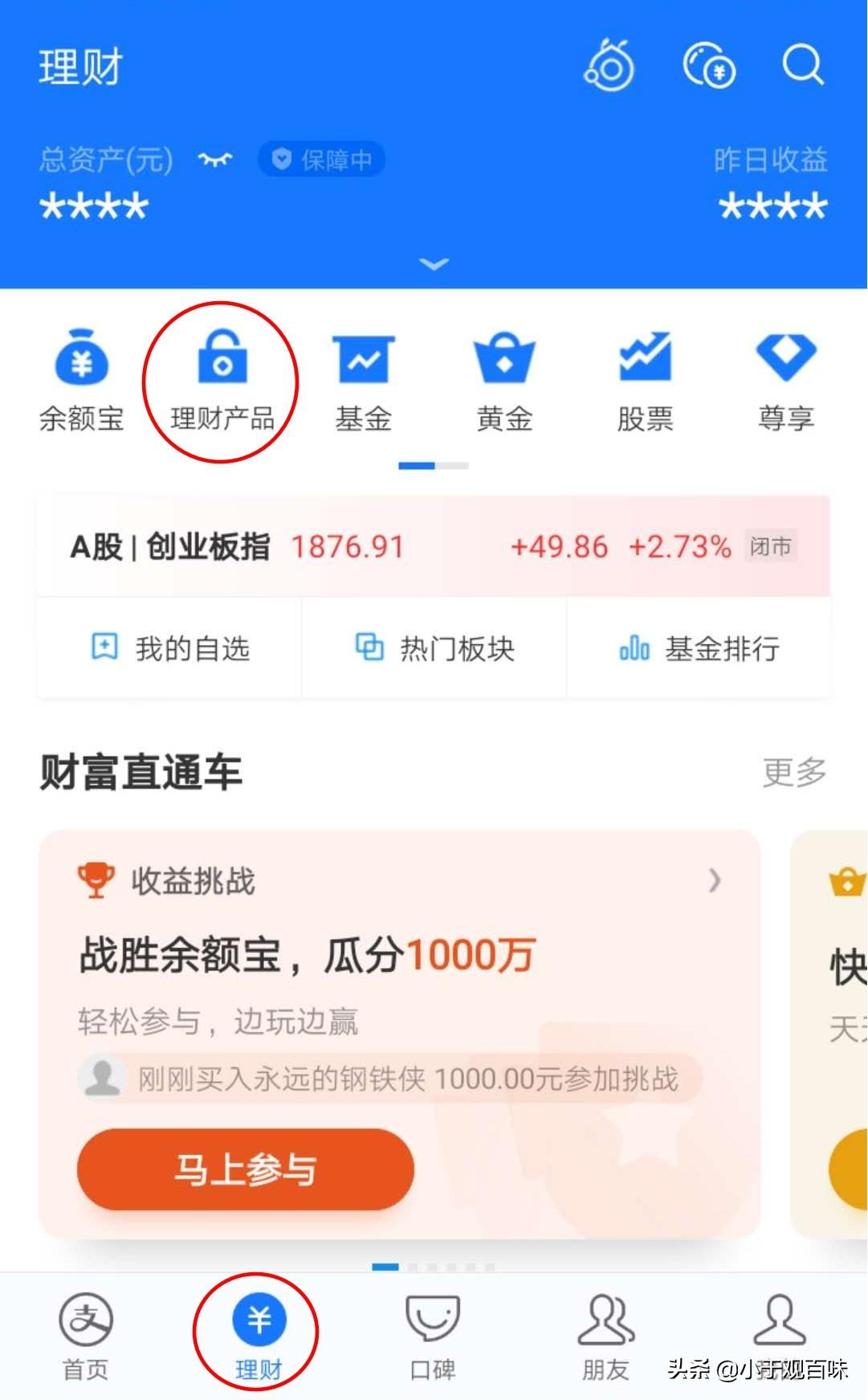Switch to the 朋友 tab

point(606,1336)
